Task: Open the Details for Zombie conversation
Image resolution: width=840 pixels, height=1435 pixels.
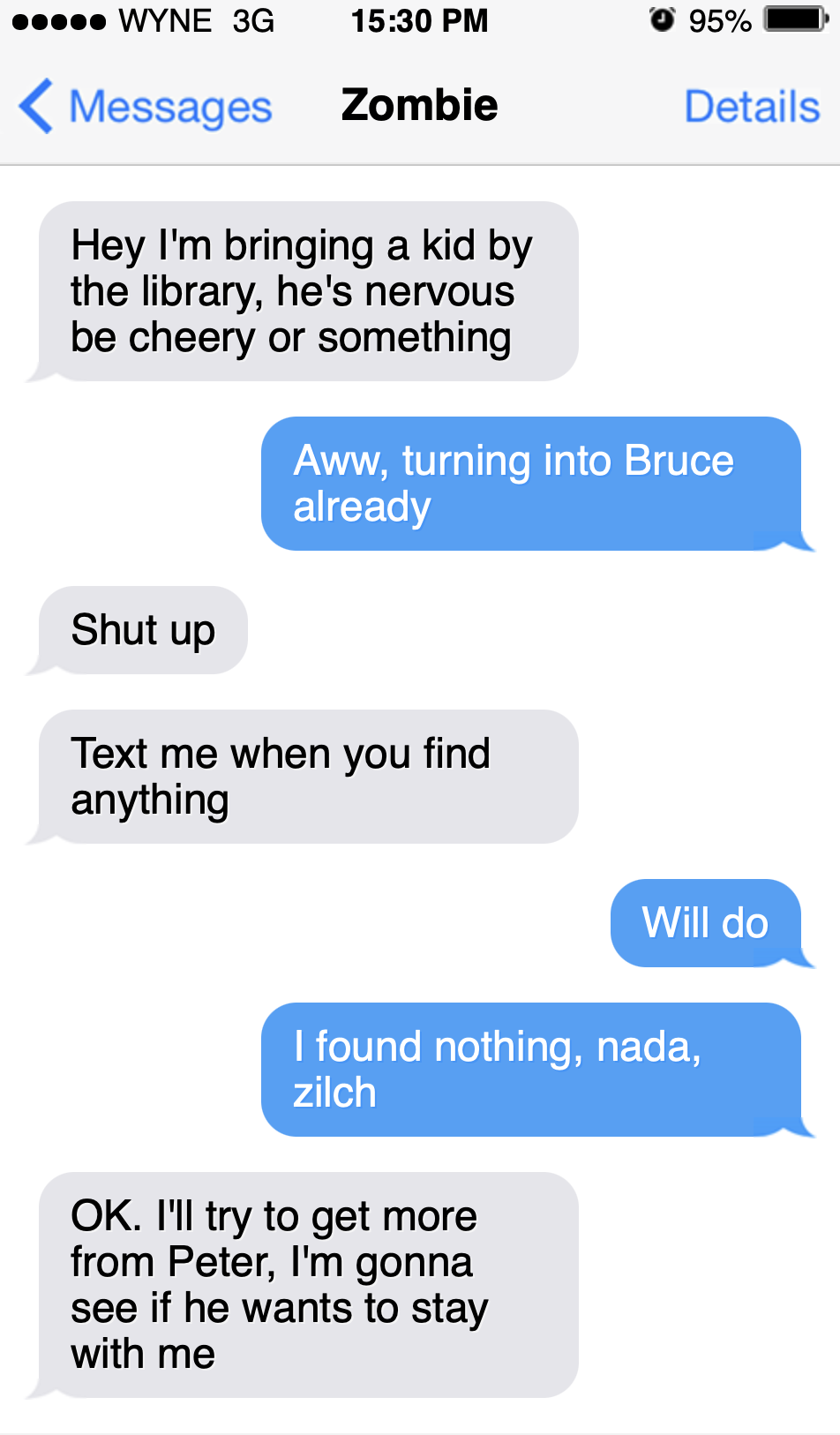Action: point(752,107)
